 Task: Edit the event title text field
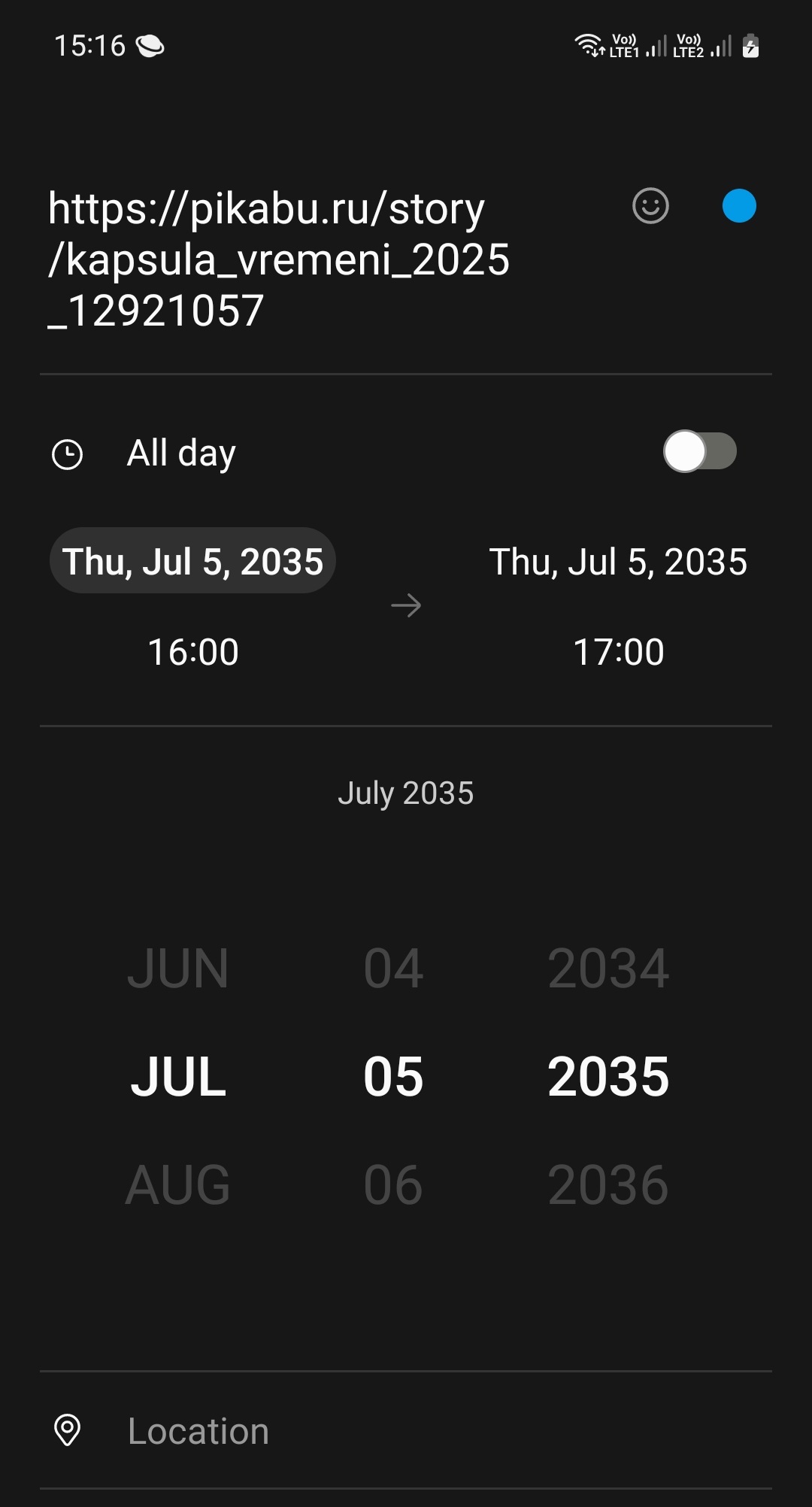278,259
